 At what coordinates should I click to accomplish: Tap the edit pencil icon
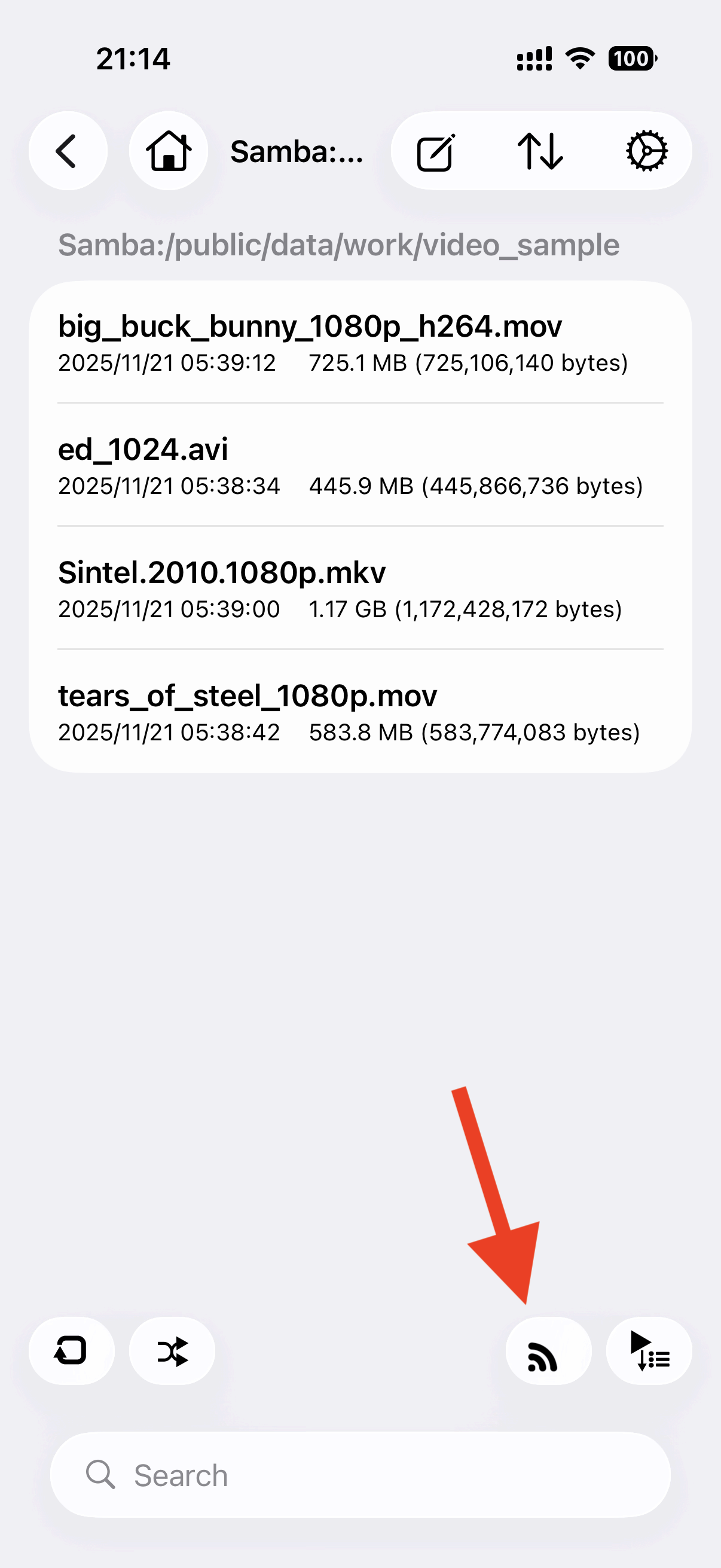[x=436, y=152]
